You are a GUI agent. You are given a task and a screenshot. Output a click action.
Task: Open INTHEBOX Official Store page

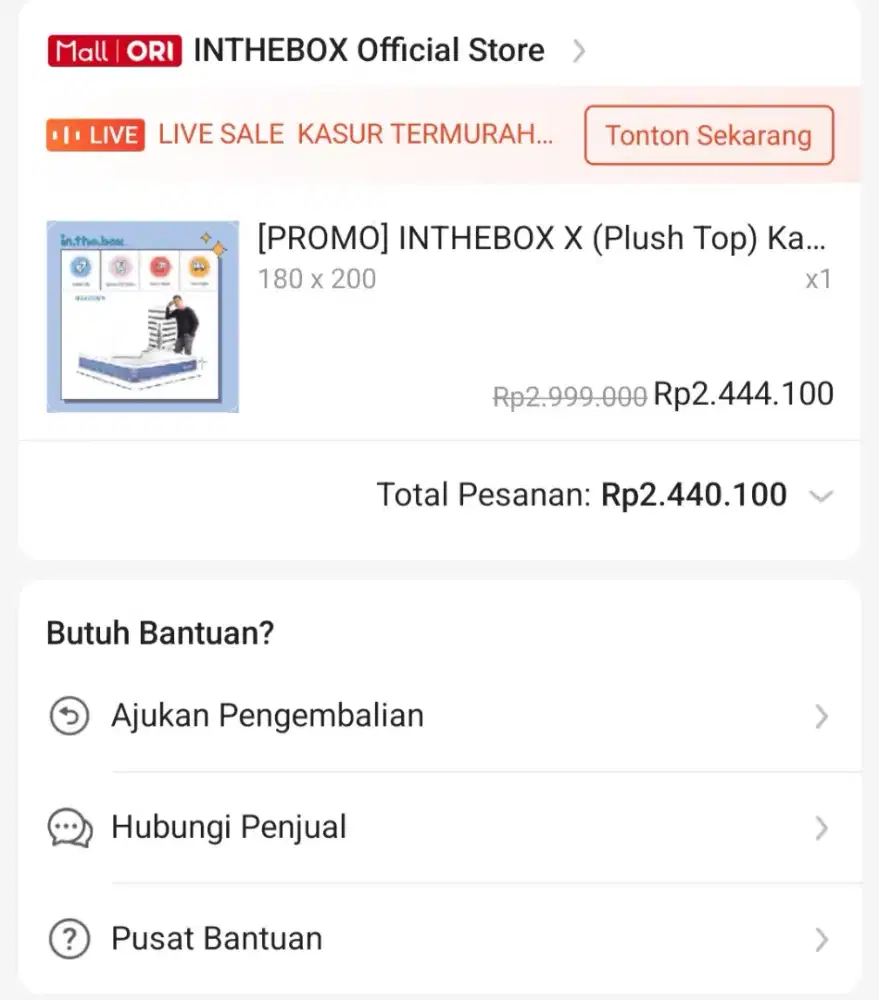[x=367, y=51]
